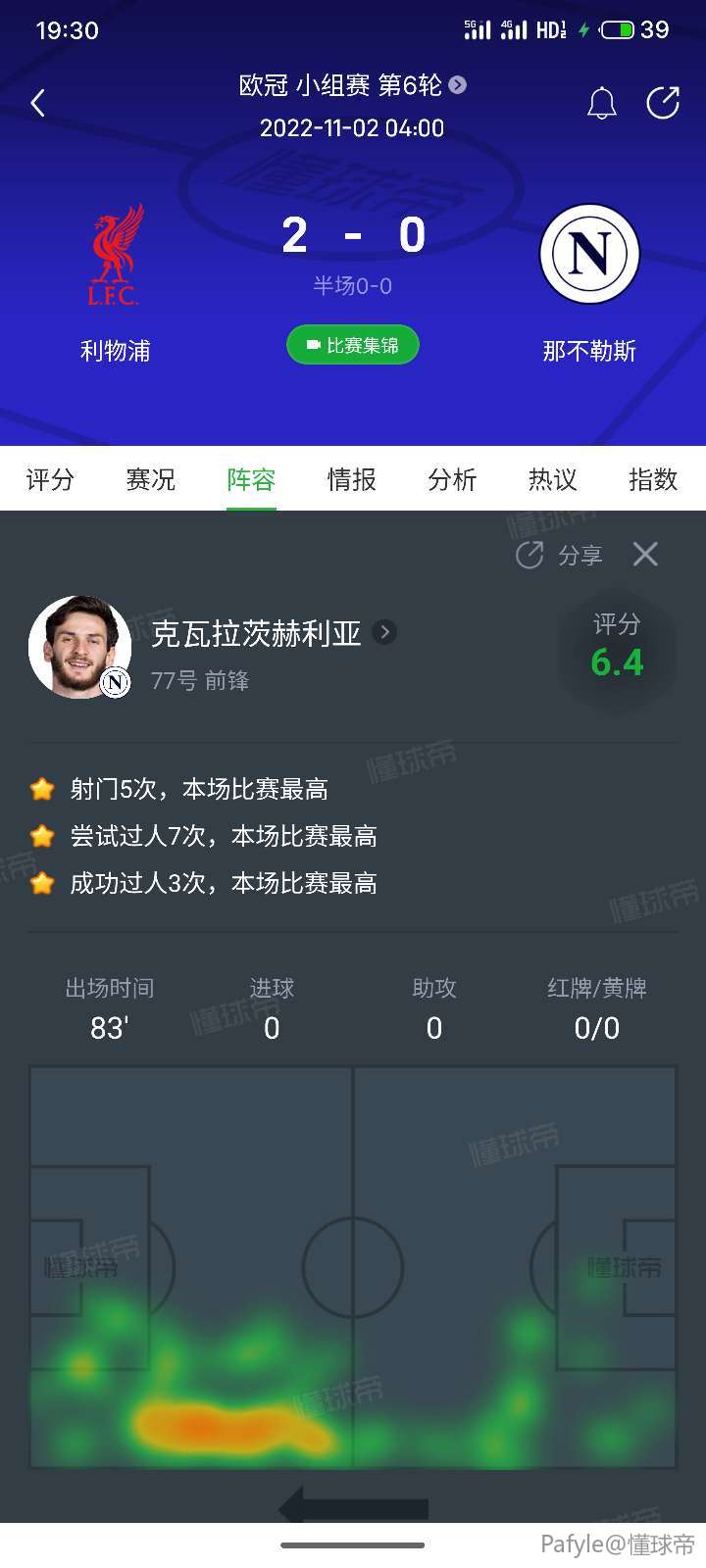Switch to the 评分 tab

coord(50,479)
